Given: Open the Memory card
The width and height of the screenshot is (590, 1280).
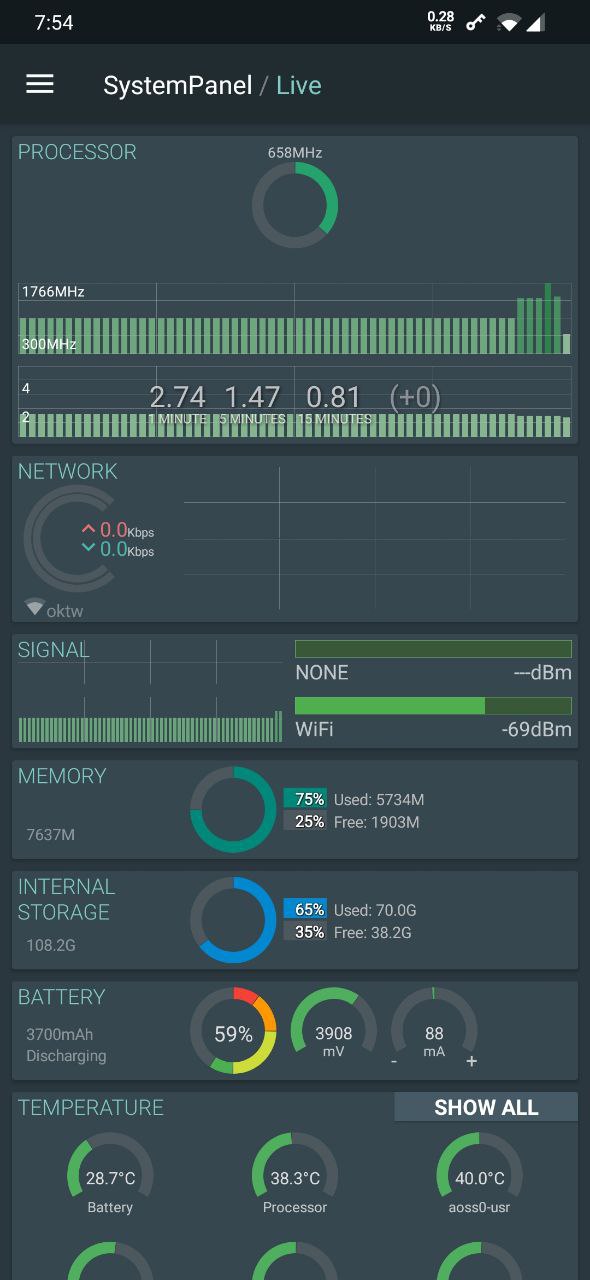Looking at the screenshot, I should [x=295, y=810].
